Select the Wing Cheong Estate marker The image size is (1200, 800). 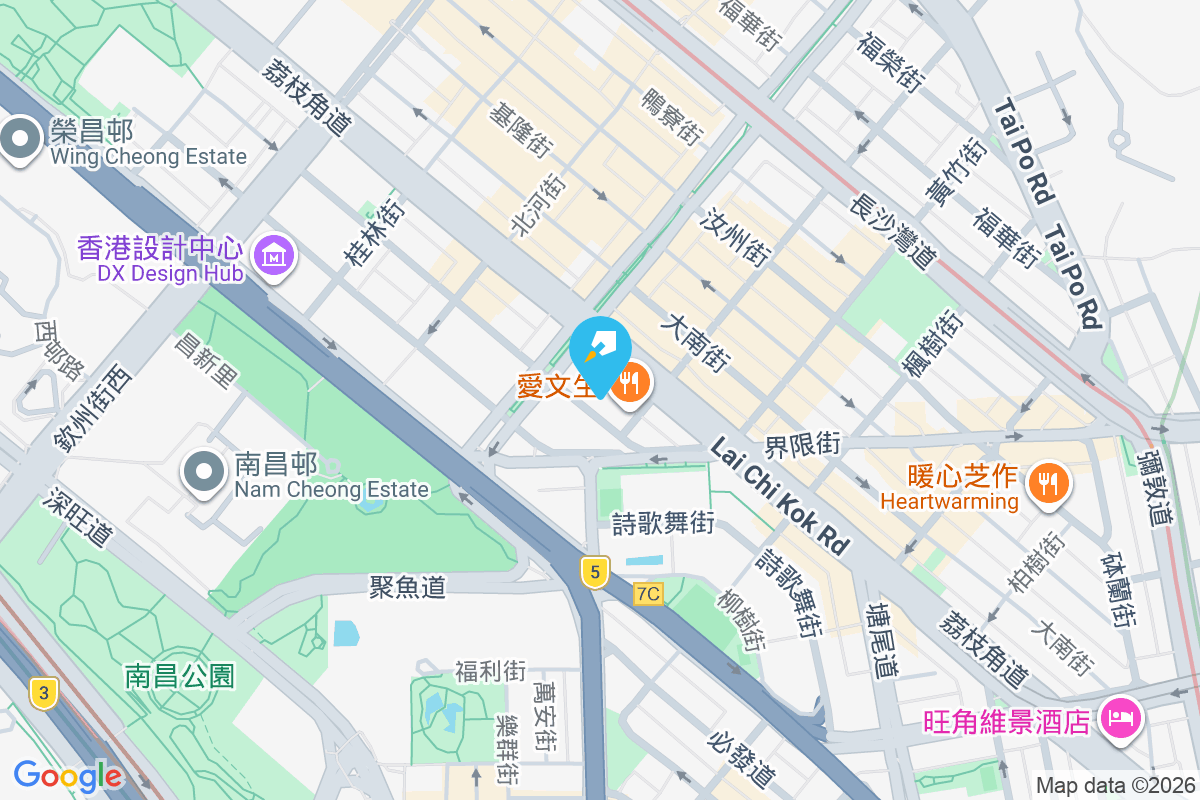click(x=21, y=140)
